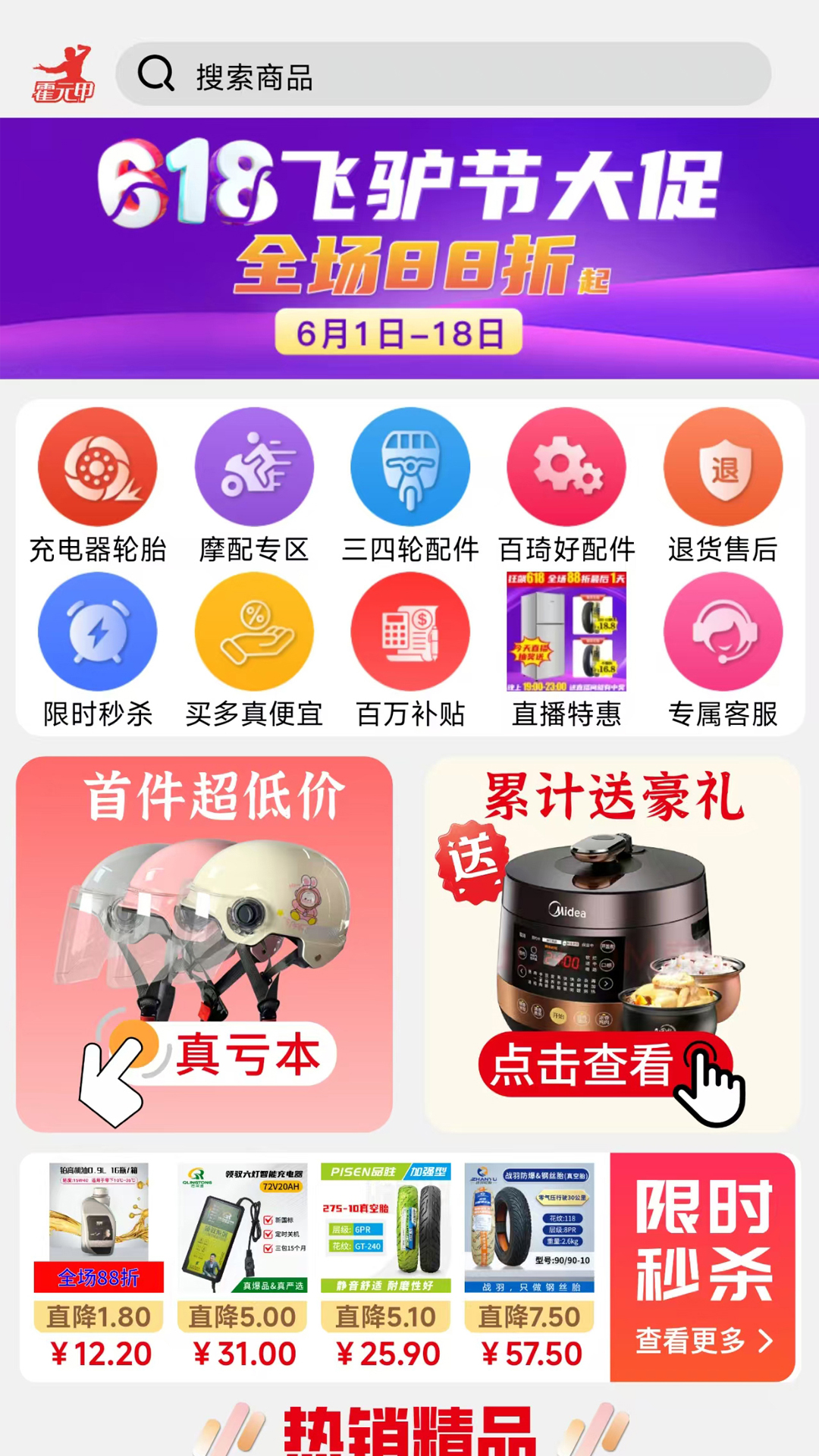Open the 战羽 tire priced ¥57.50

[529, 1266]
